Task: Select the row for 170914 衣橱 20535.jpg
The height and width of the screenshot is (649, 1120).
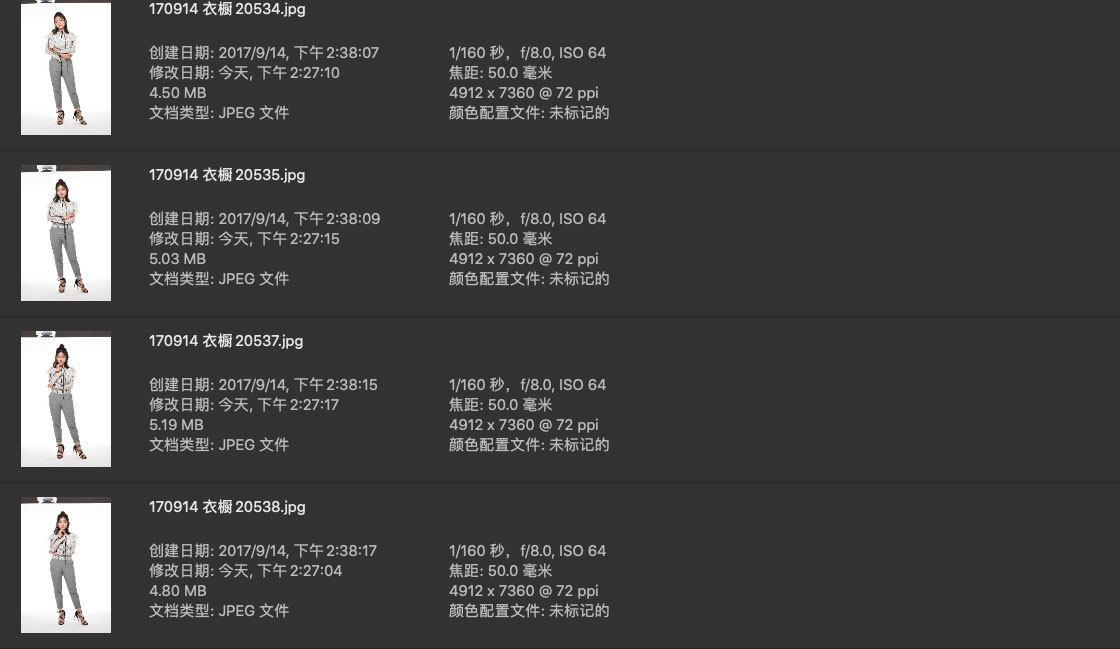Action: (x=227, y=175)
